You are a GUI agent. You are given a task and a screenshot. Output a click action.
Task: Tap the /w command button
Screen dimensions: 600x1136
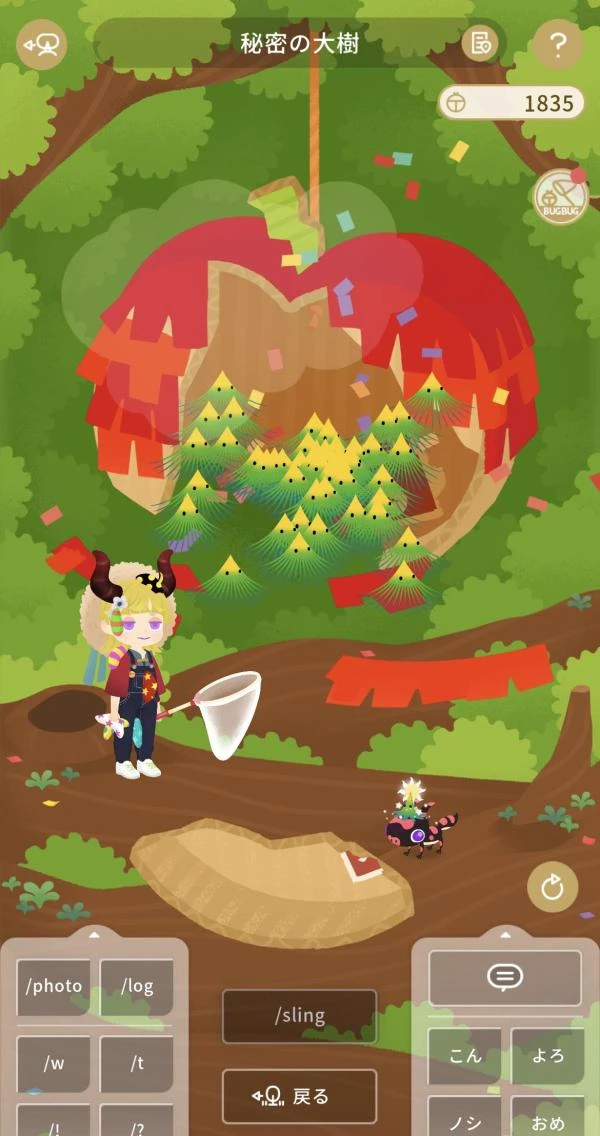53,1063
